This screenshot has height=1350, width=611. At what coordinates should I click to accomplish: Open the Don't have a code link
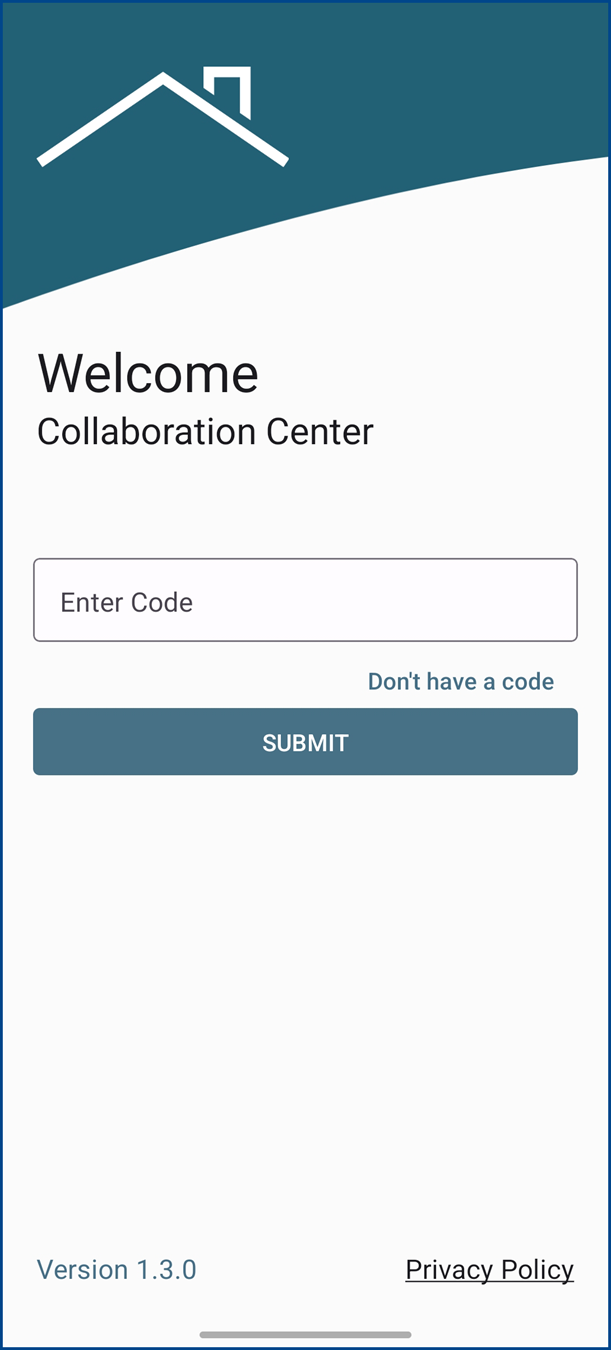pos(460,682)
